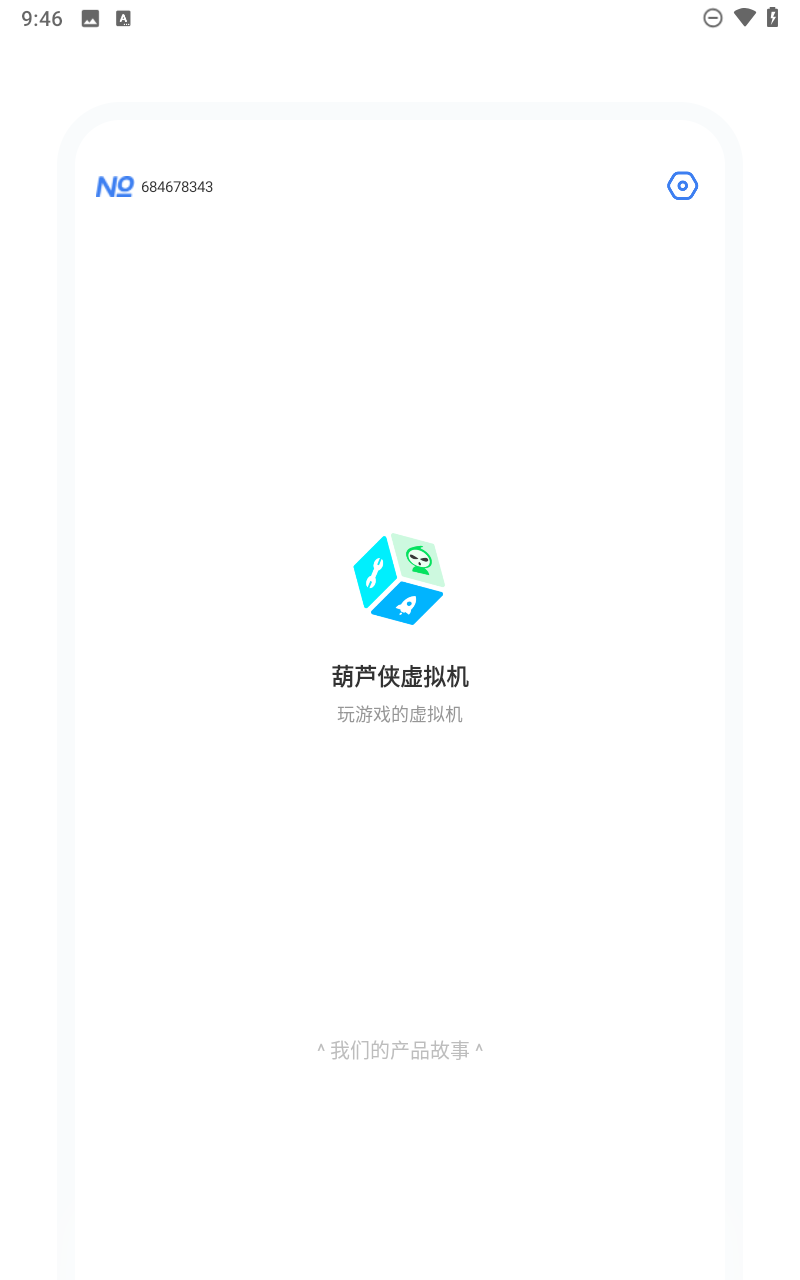Tap the upward chevron before 产品故事

(321, 1048)
